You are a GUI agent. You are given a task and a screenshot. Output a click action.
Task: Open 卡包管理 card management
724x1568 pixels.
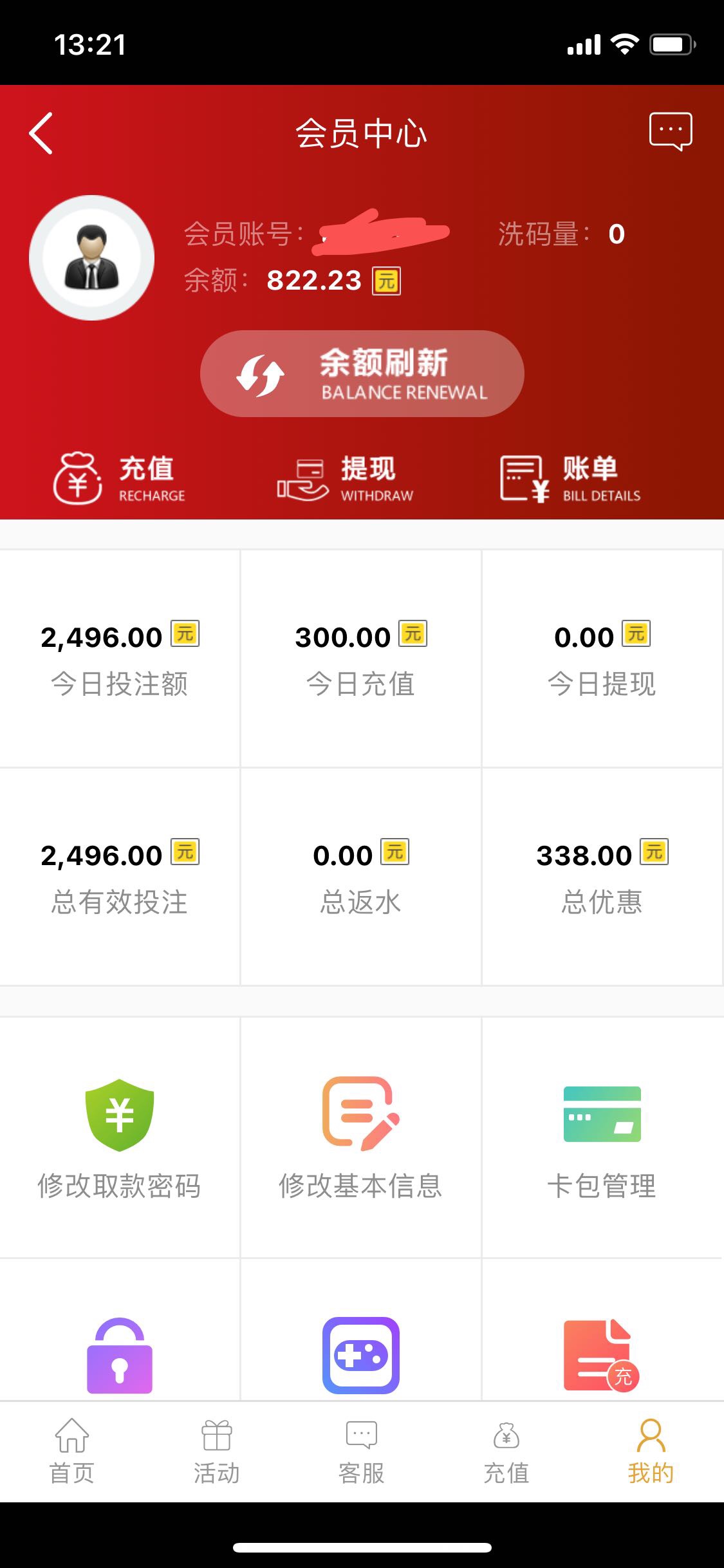[x=602, y=1137]
